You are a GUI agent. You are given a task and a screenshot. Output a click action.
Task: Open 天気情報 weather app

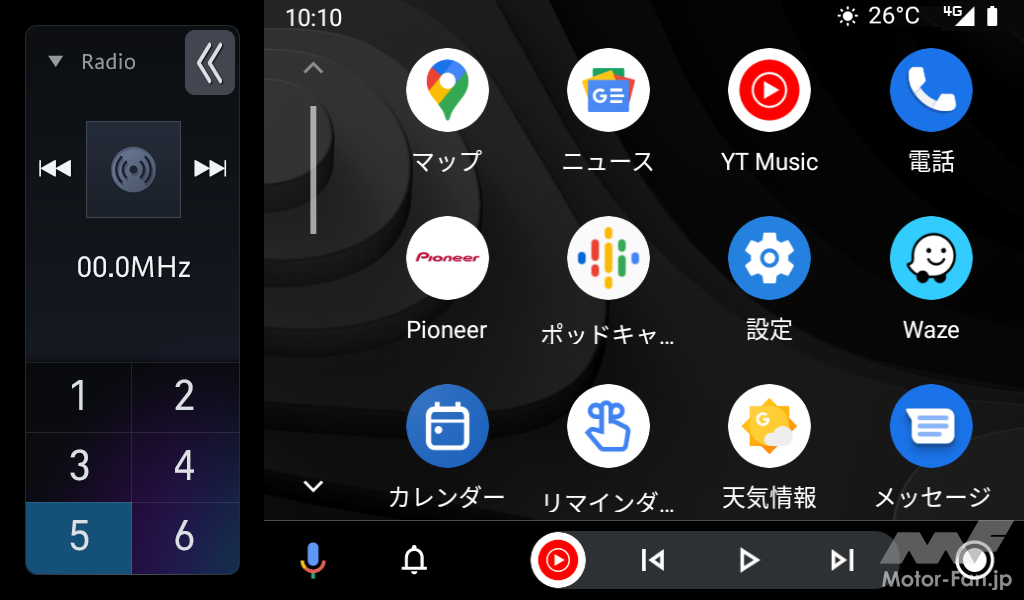pyautogui.click(x=769, y=426)
